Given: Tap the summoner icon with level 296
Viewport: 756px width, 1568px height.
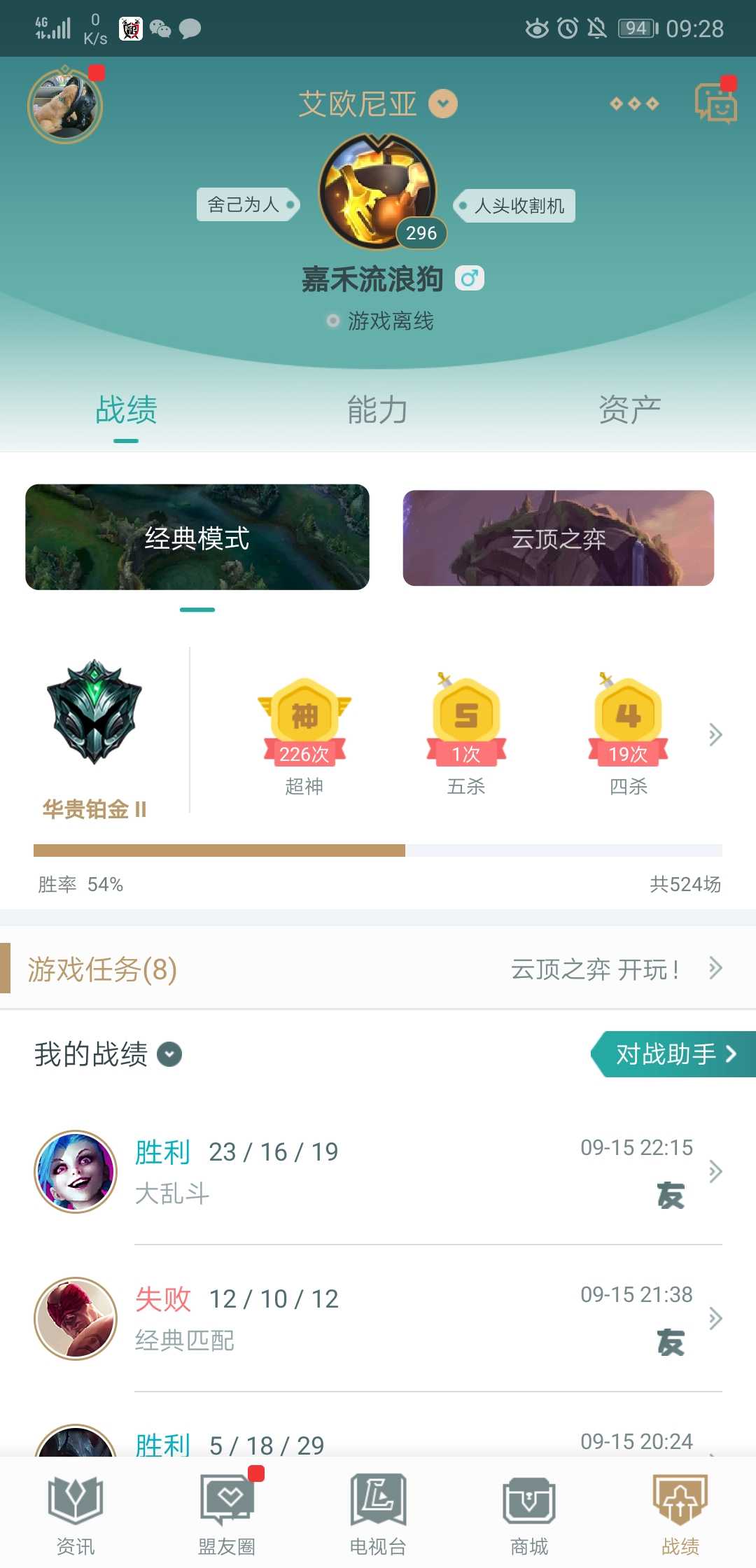Looking at the screenshot, I should click(x=378, y=191).
